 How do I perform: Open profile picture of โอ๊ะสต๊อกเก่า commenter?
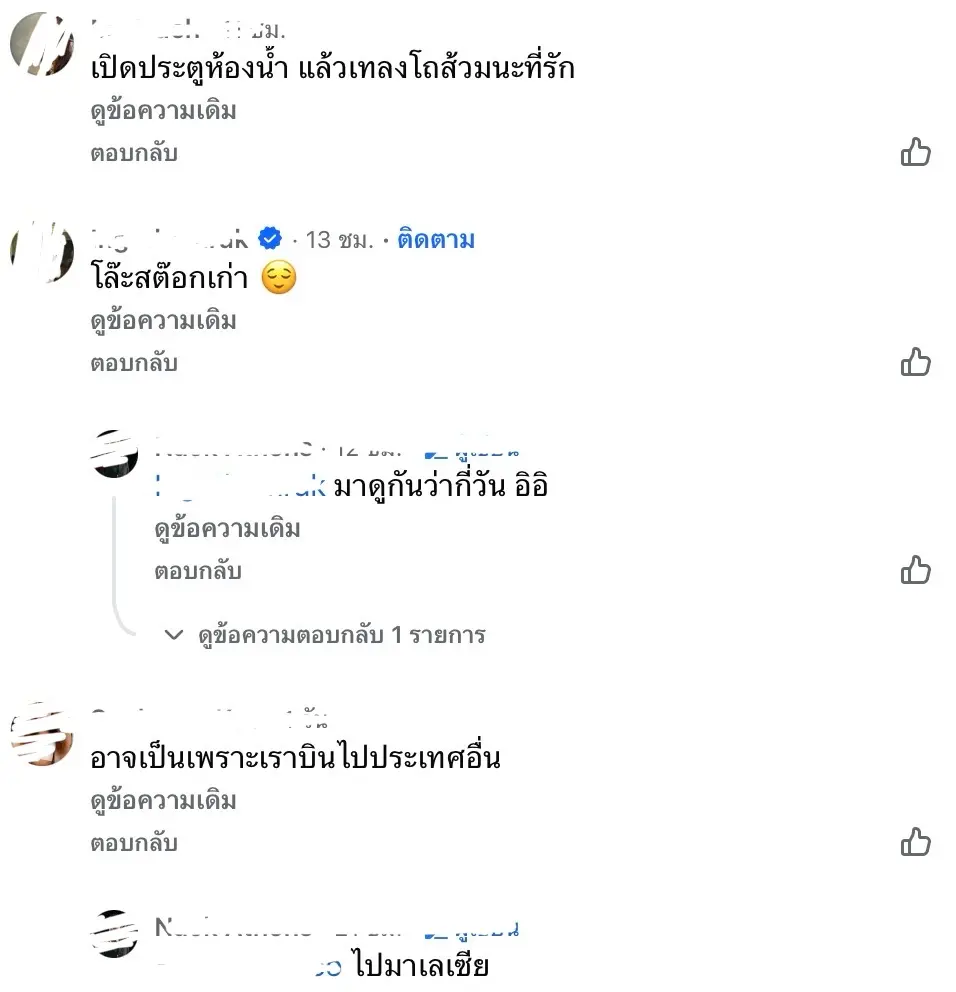click(x=42, y=254)
